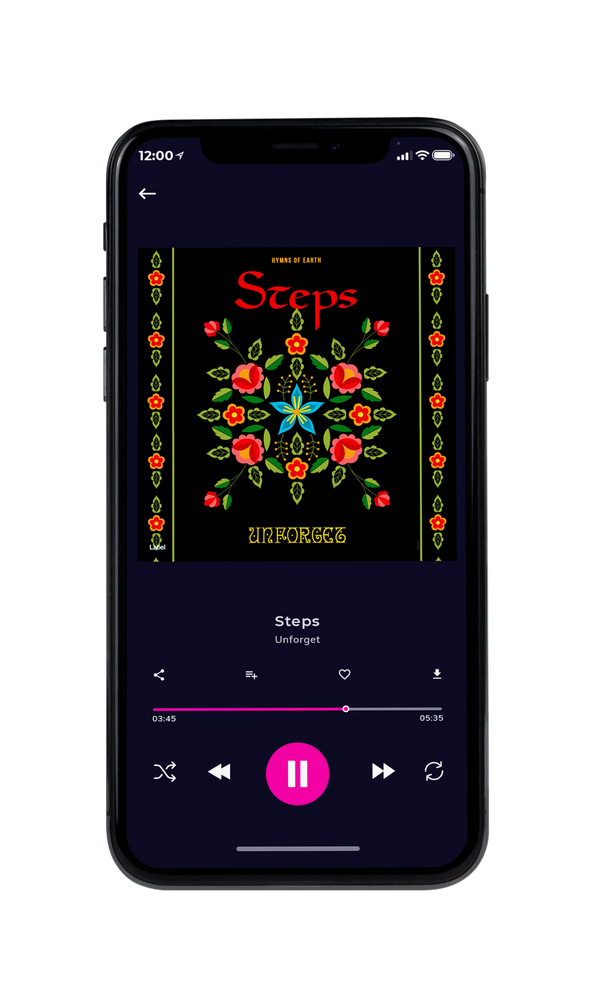Download the current track
600x1000 pixels.
(437, 674)
